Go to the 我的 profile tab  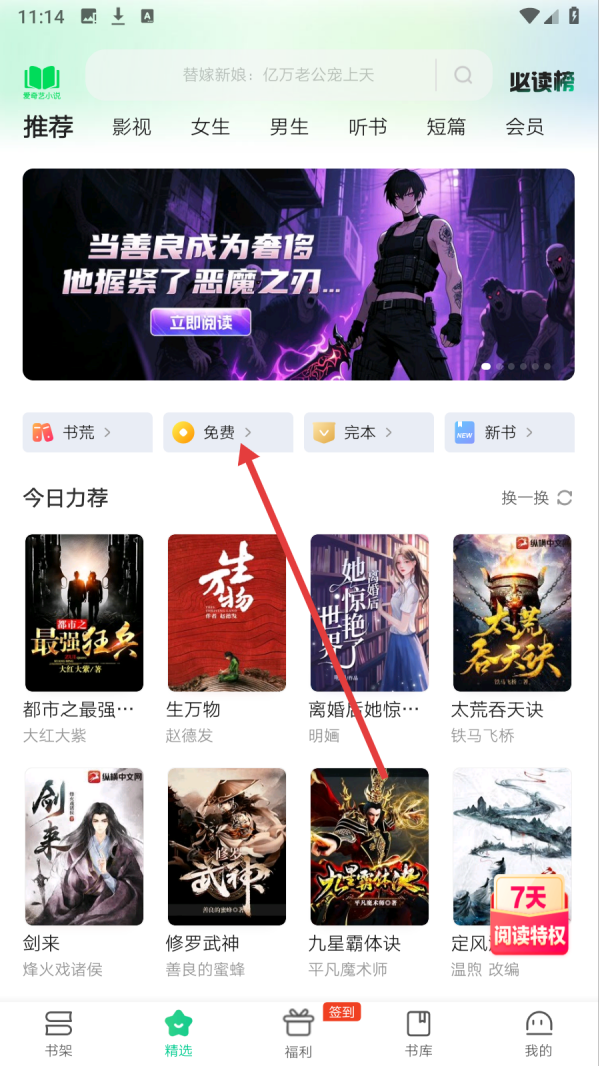(538, 1033)
